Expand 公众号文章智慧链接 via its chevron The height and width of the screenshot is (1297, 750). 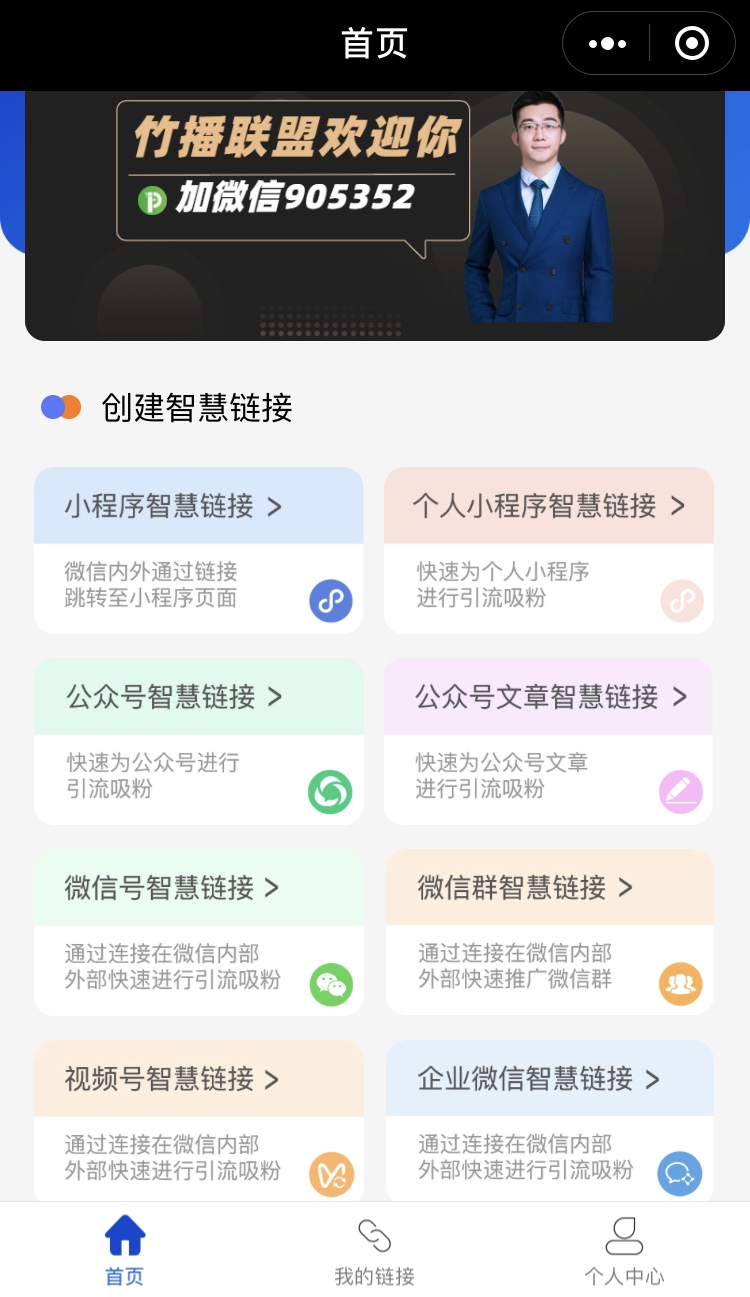[x=682, y=697]
